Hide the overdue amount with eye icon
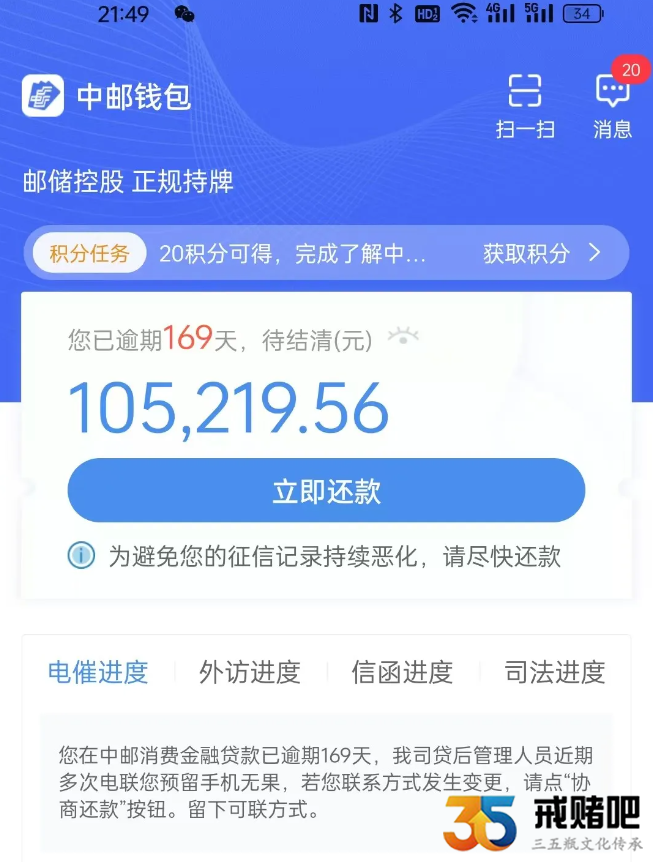Image resolution: width=653 pixels, height=862 pixels. coord(403,337)
